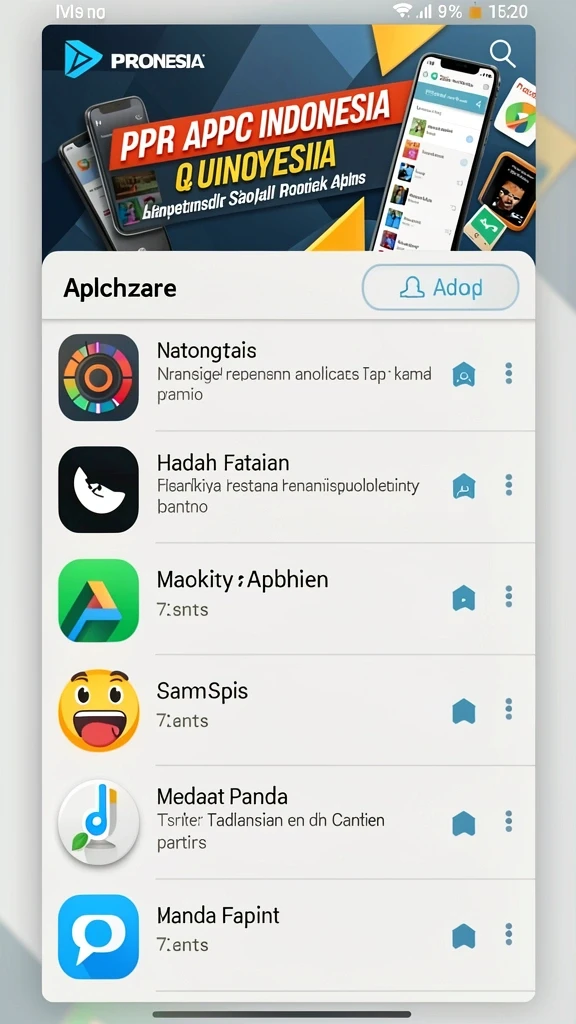Tap the blue badge icon next to Manda Fapint
This screenshot has height=1024, width=576.
click(464, 935)
